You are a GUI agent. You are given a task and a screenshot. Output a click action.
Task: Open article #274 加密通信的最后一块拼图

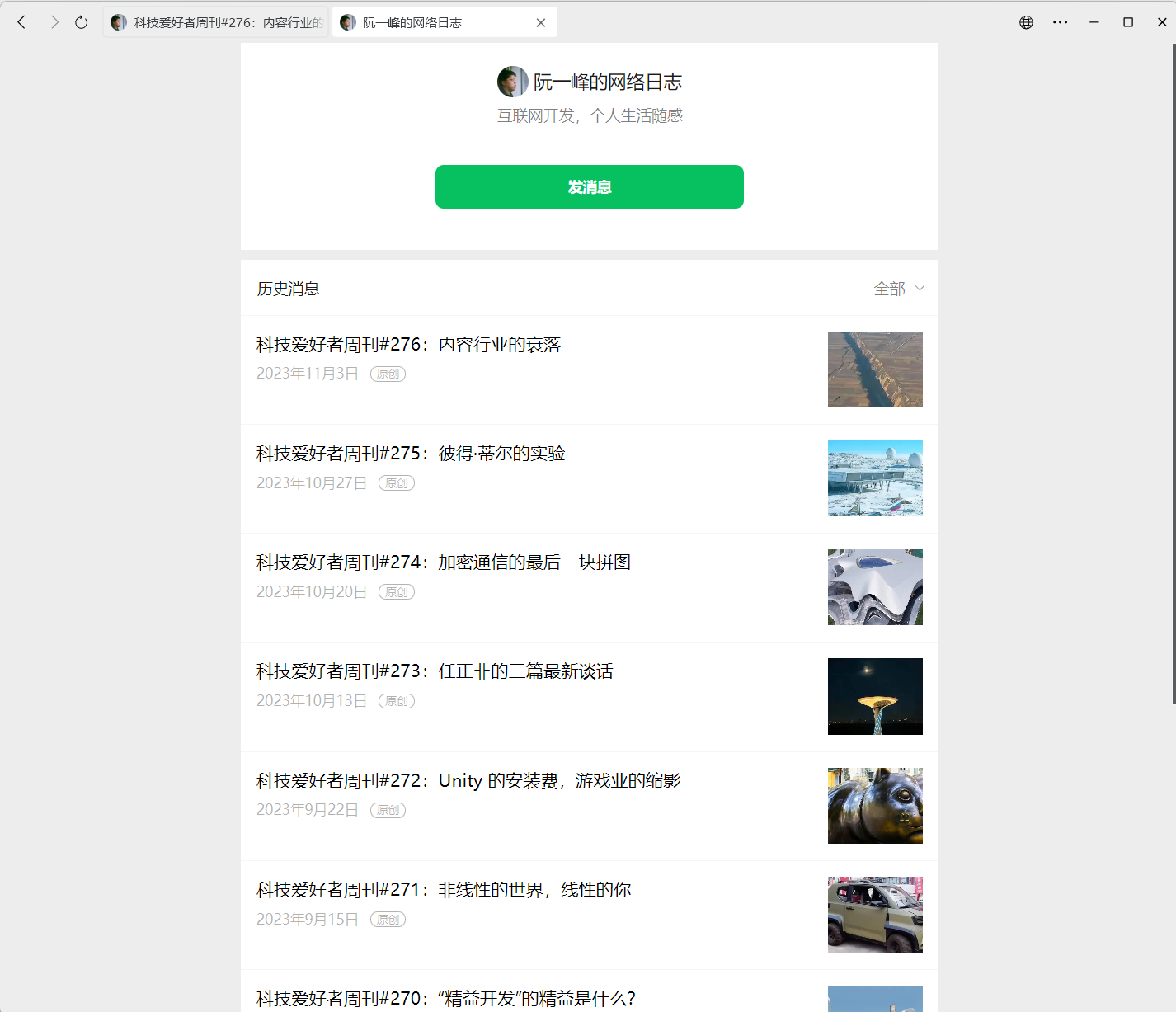(590, 587)
